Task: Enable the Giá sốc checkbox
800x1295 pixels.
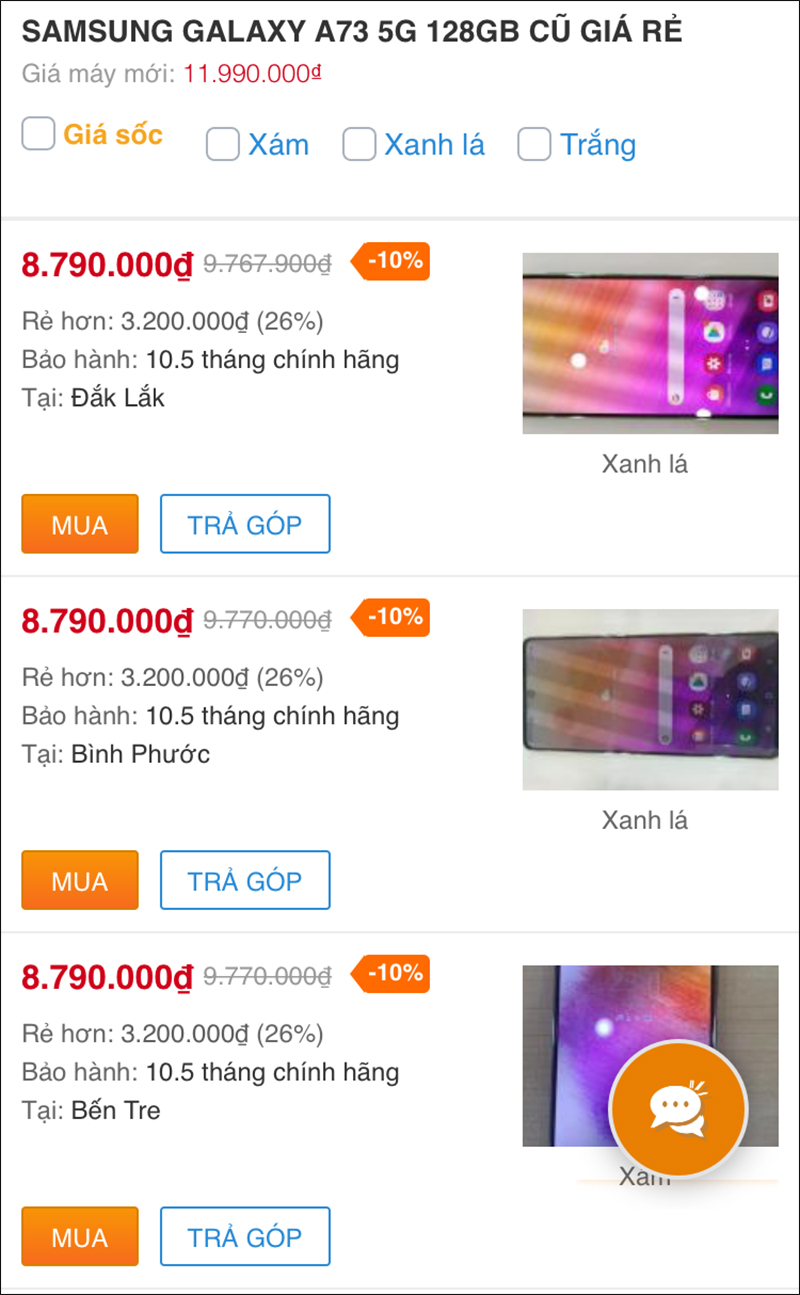Action: pyautogui.click(x=37, y=133)
